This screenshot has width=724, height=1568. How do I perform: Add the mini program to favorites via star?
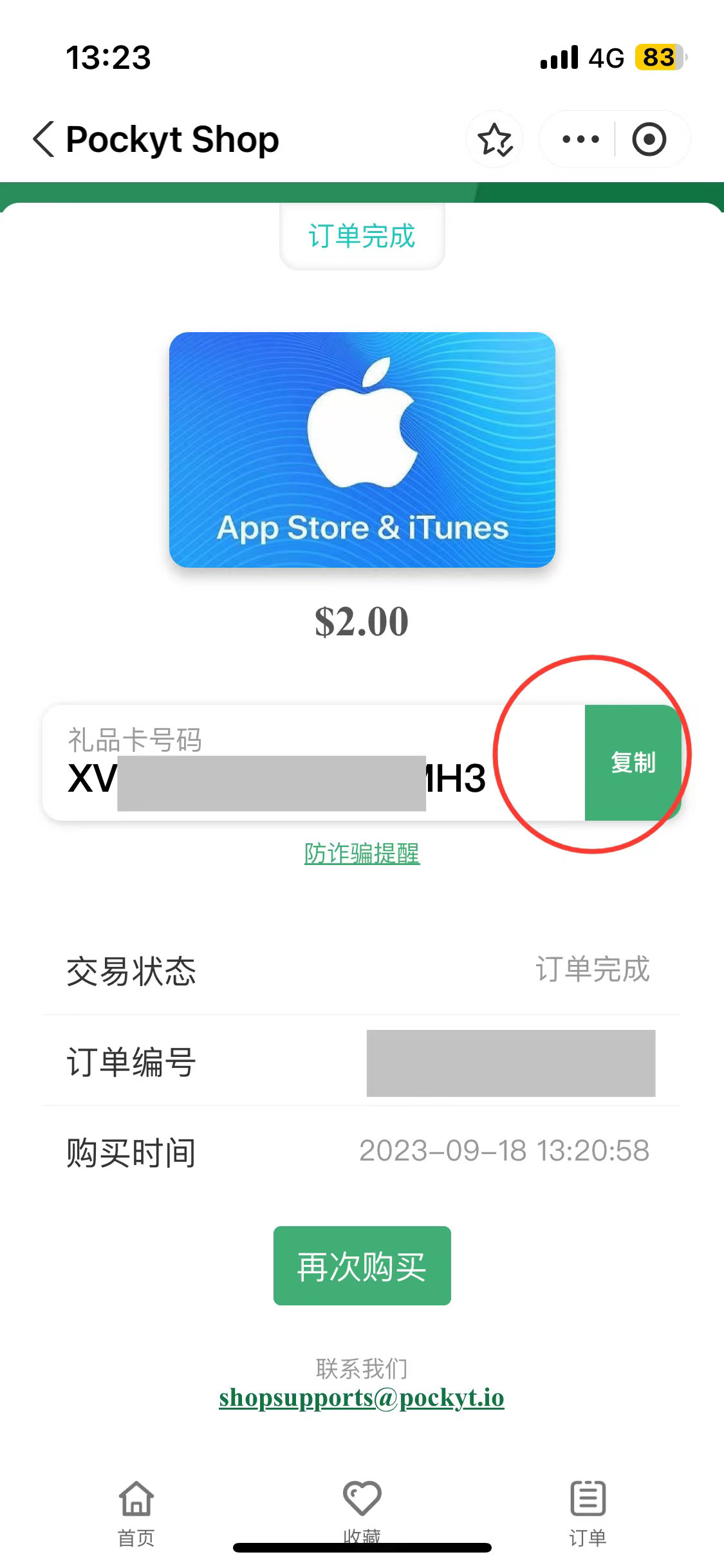[494, 140]
